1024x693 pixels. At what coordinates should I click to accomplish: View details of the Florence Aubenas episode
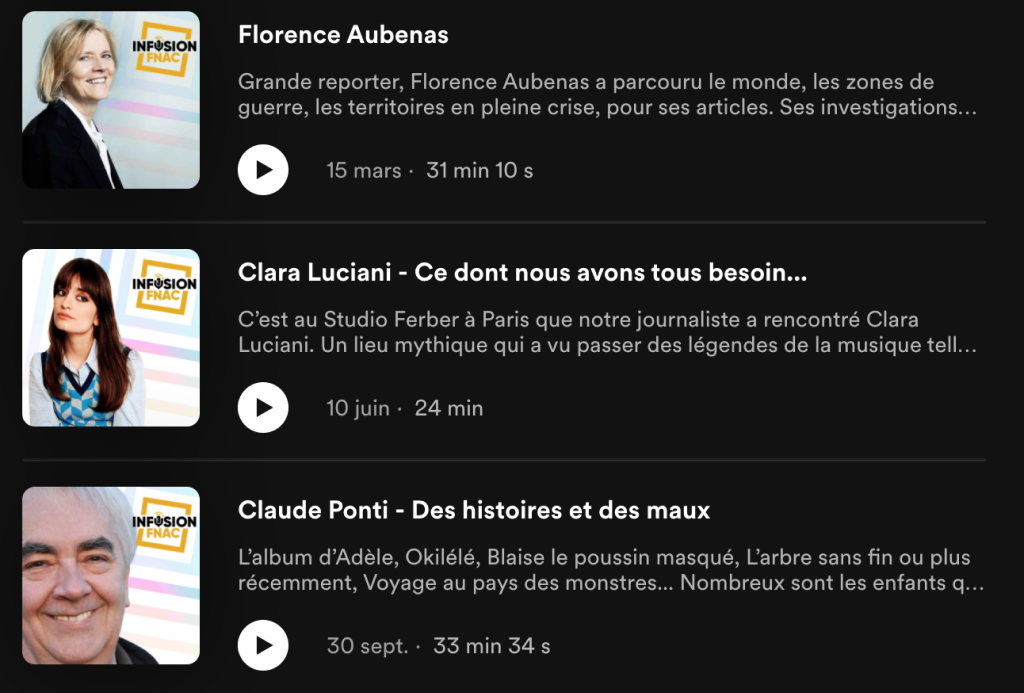tap(343, 35)
